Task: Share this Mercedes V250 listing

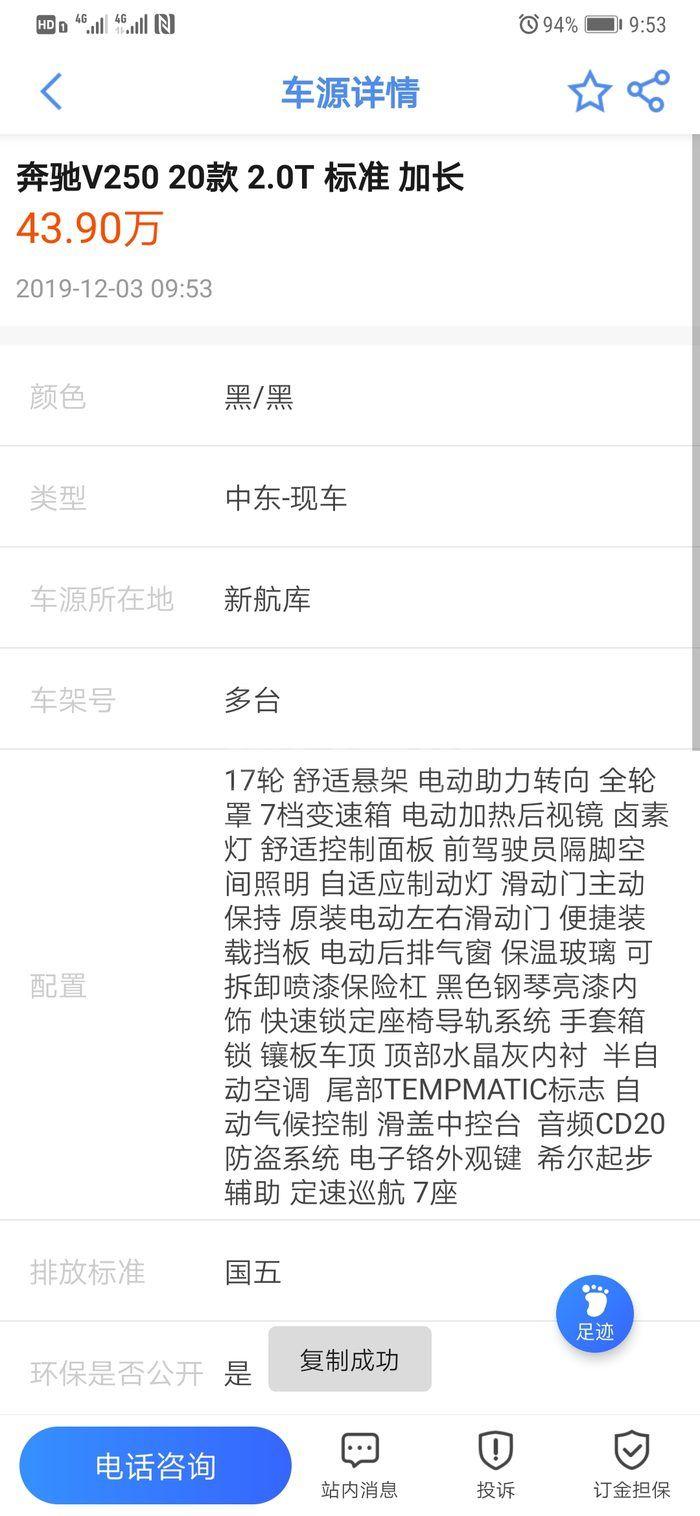Action: point(648,92)
